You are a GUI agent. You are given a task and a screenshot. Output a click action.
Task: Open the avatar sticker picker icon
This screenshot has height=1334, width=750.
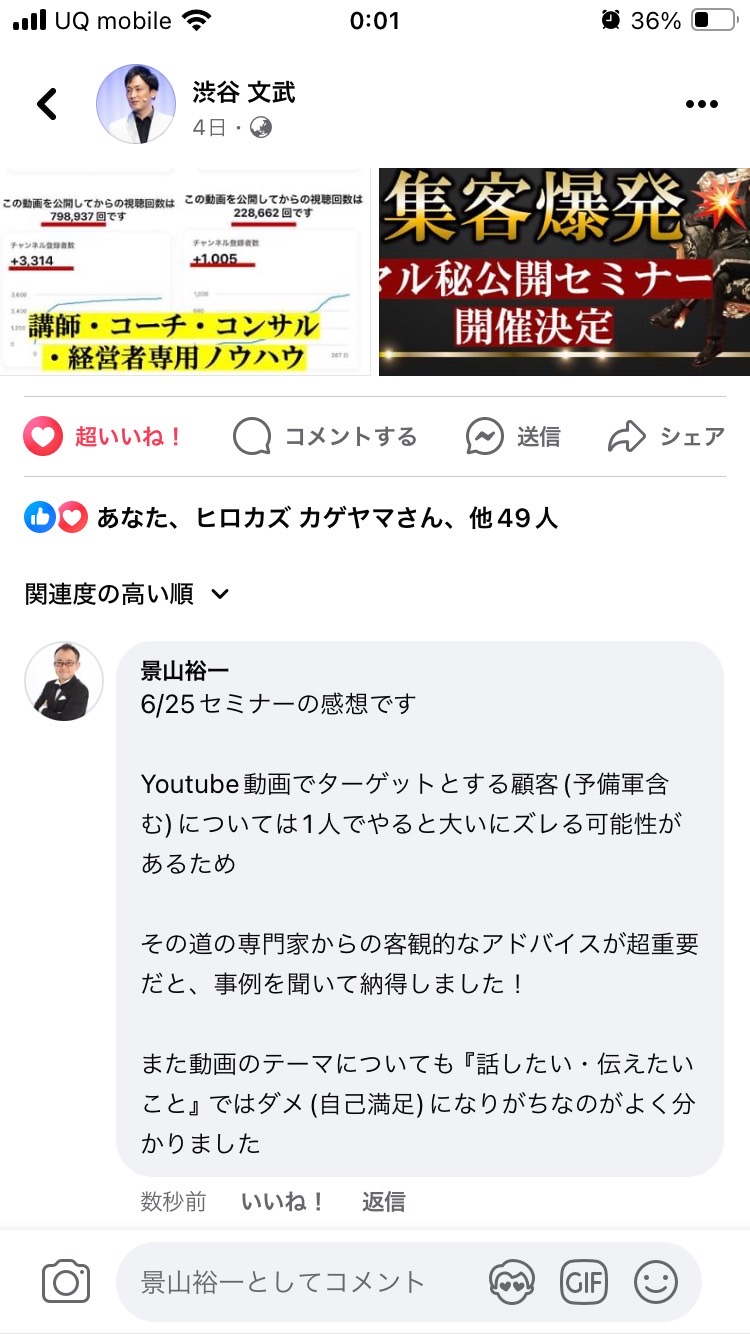(x=511, y=1282)
